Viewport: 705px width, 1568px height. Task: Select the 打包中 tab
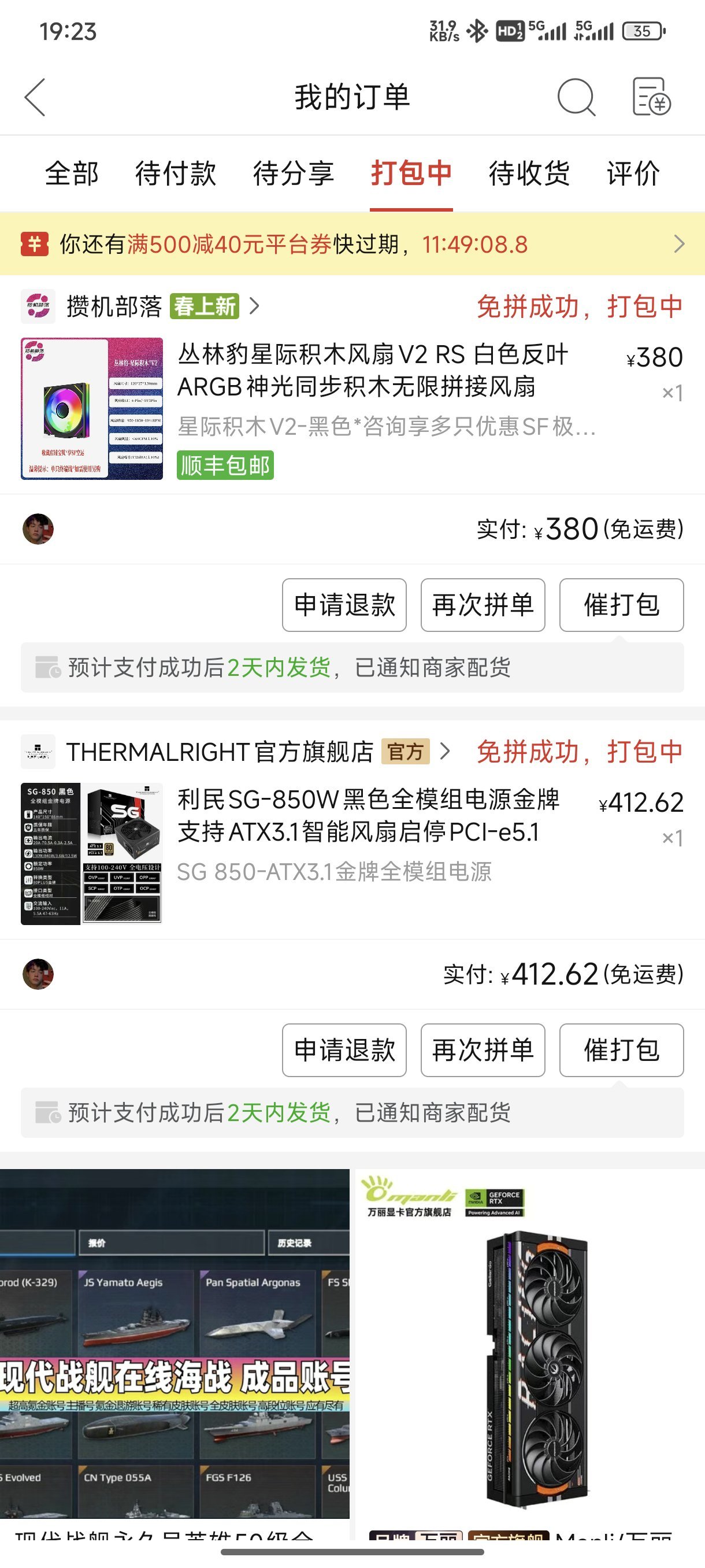pyautogui.click(x=411, y=173)
